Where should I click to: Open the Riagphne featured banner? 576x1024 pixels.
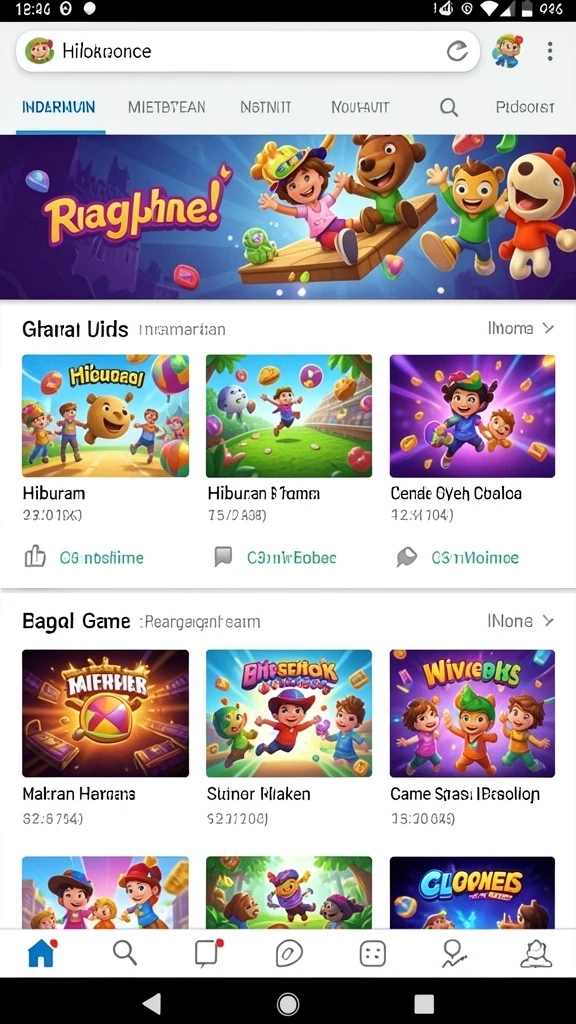(288, 217)
